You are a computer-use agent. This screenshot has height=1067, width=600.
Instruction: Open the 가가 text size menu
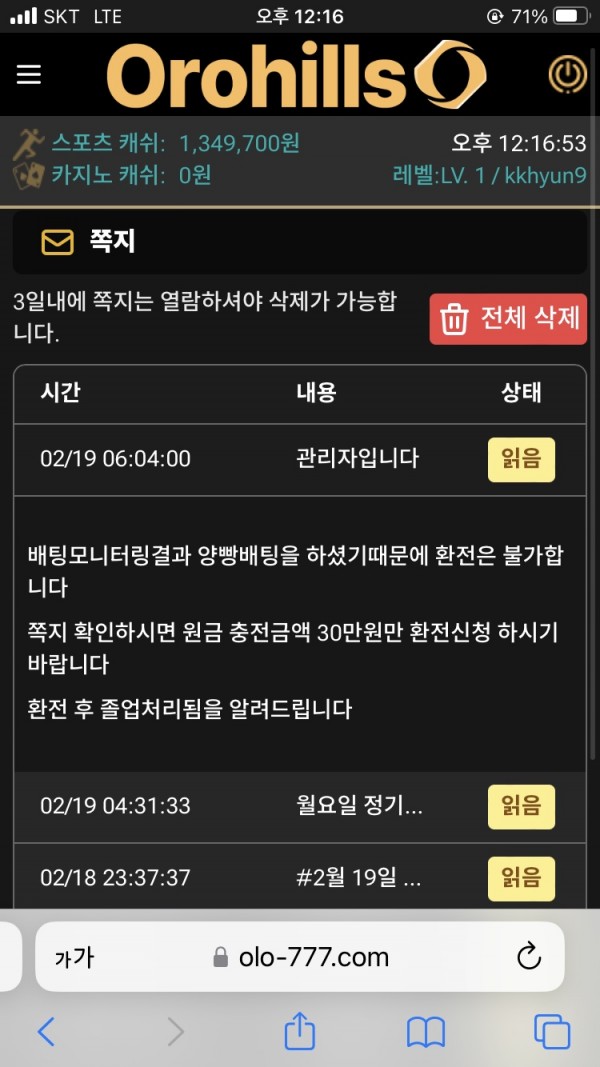(x=74, y=957)
